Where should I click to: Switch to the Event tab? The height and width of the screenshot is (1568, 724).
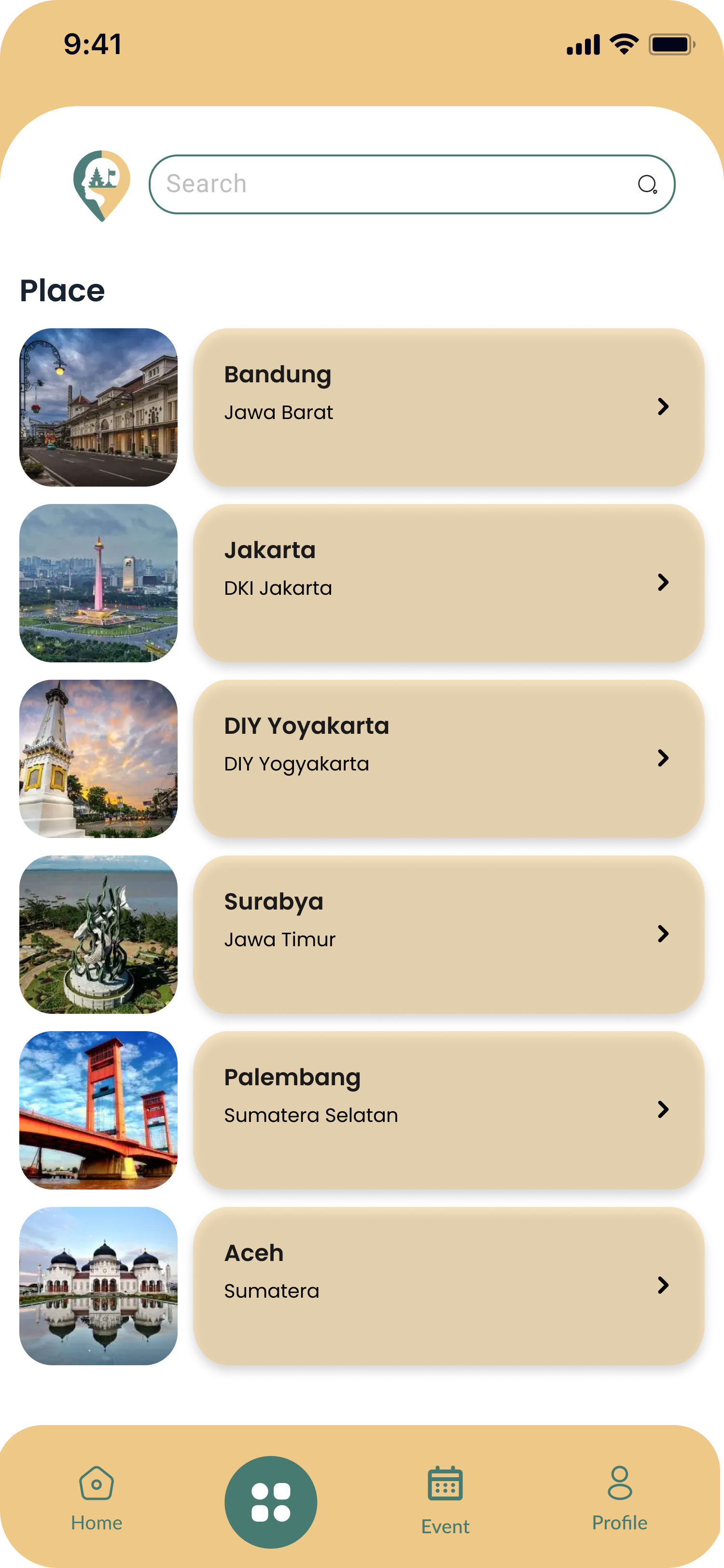[446, 1500]
